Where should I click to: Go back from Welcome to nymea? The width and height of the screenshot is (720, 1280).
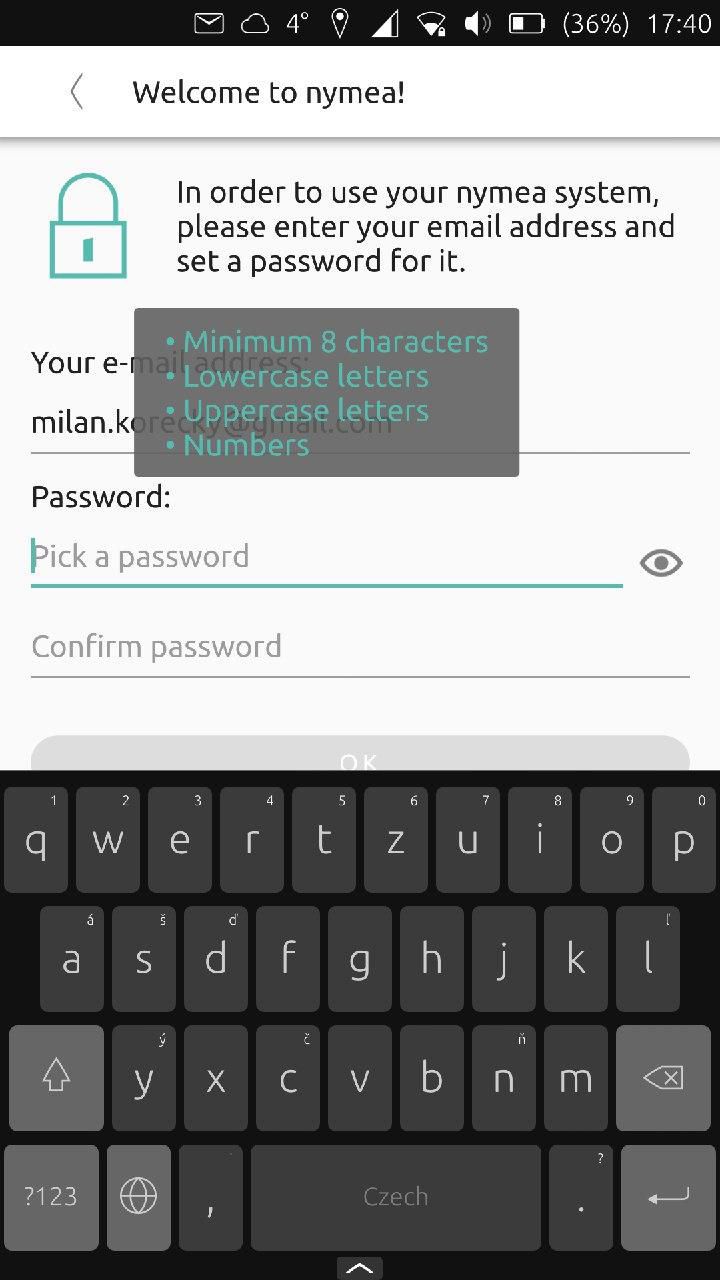[x=77, y=93]
